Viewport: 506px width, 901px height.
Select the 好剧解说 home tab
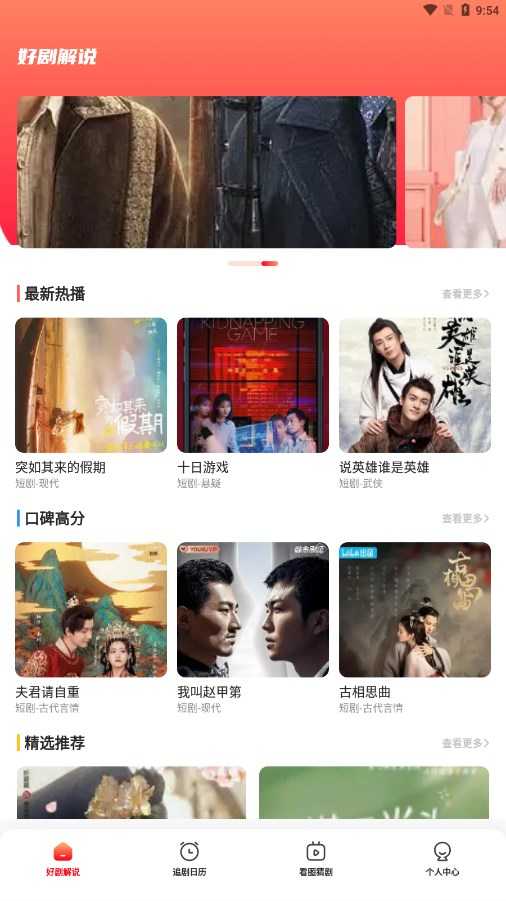coord(63,859)
